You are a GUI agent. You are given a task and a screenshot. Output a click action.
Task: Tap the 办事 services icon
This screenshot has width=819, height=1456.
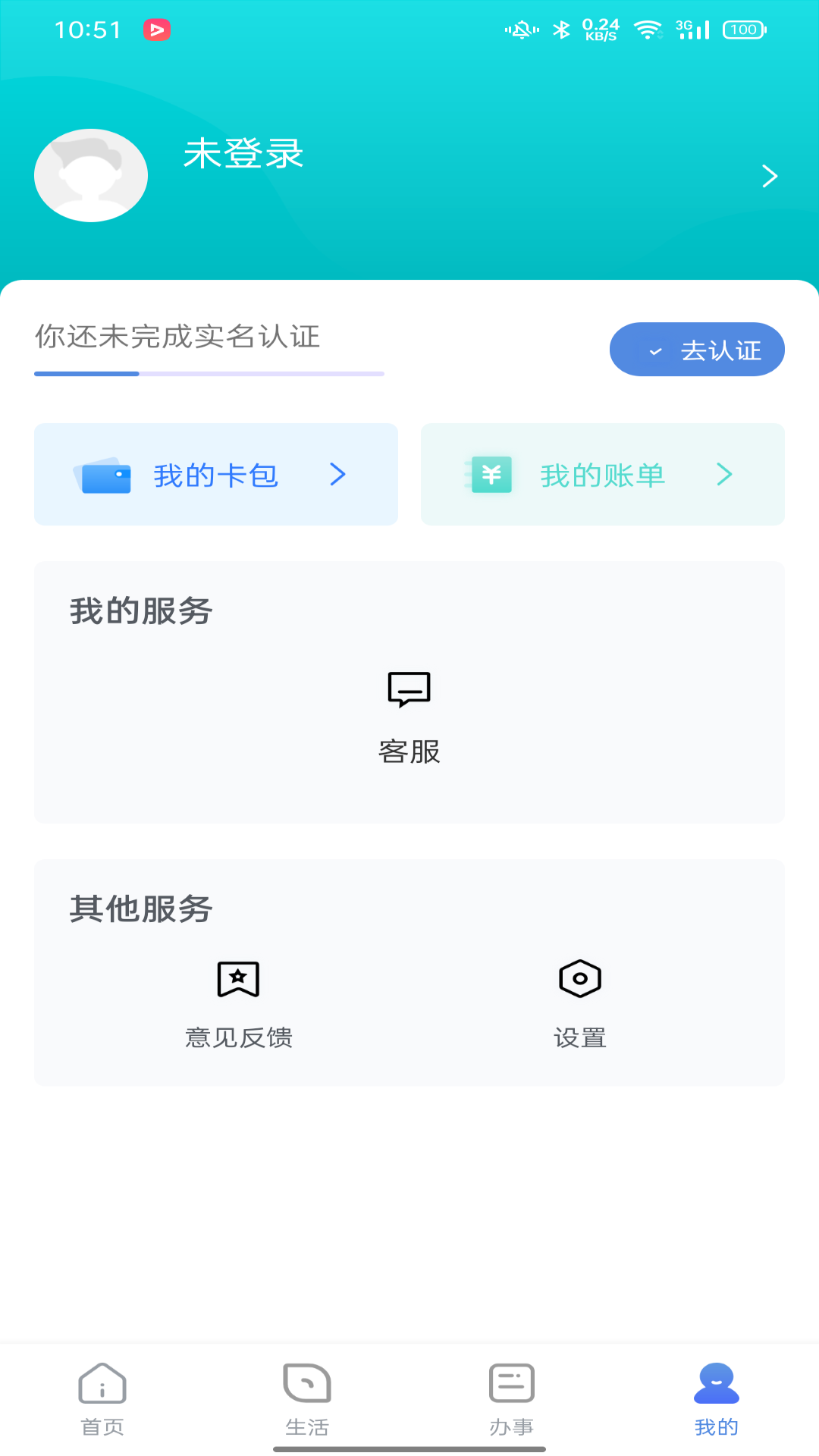coord(511,1383)
